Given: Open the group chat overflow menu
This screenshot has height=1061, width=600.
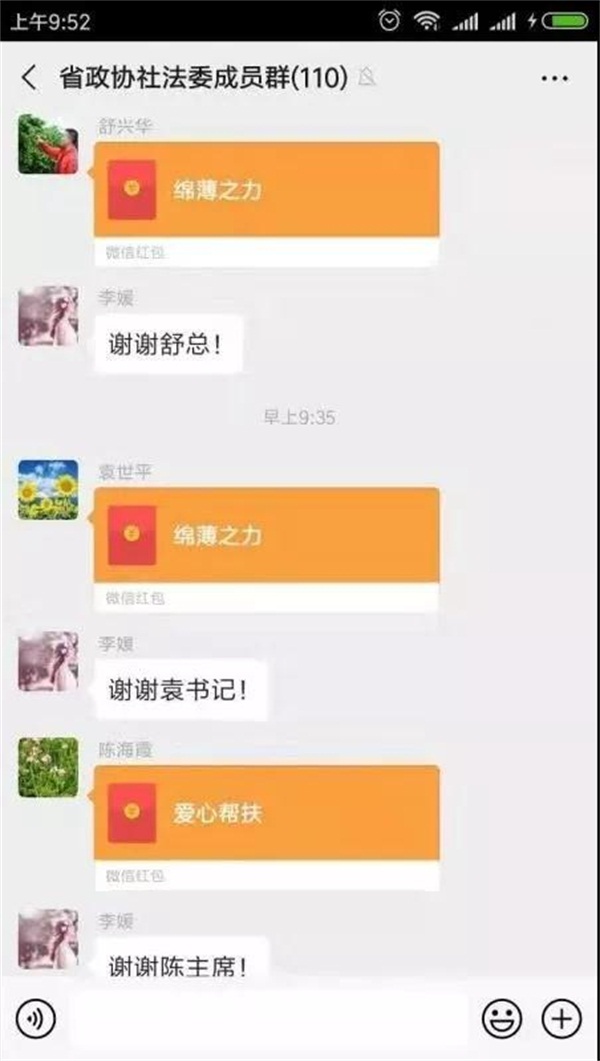Looking at the screenshot, I should coord(553,77).
